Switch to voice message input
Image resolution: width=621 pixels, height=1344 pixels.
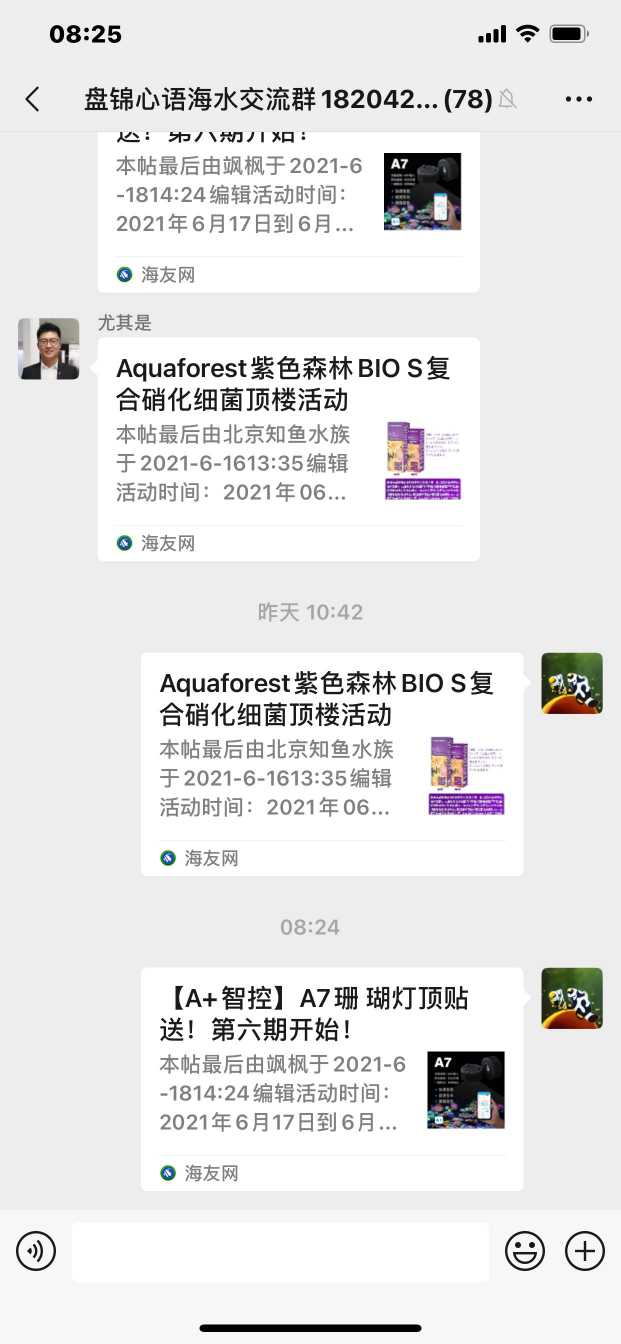tap(36, 1251)
